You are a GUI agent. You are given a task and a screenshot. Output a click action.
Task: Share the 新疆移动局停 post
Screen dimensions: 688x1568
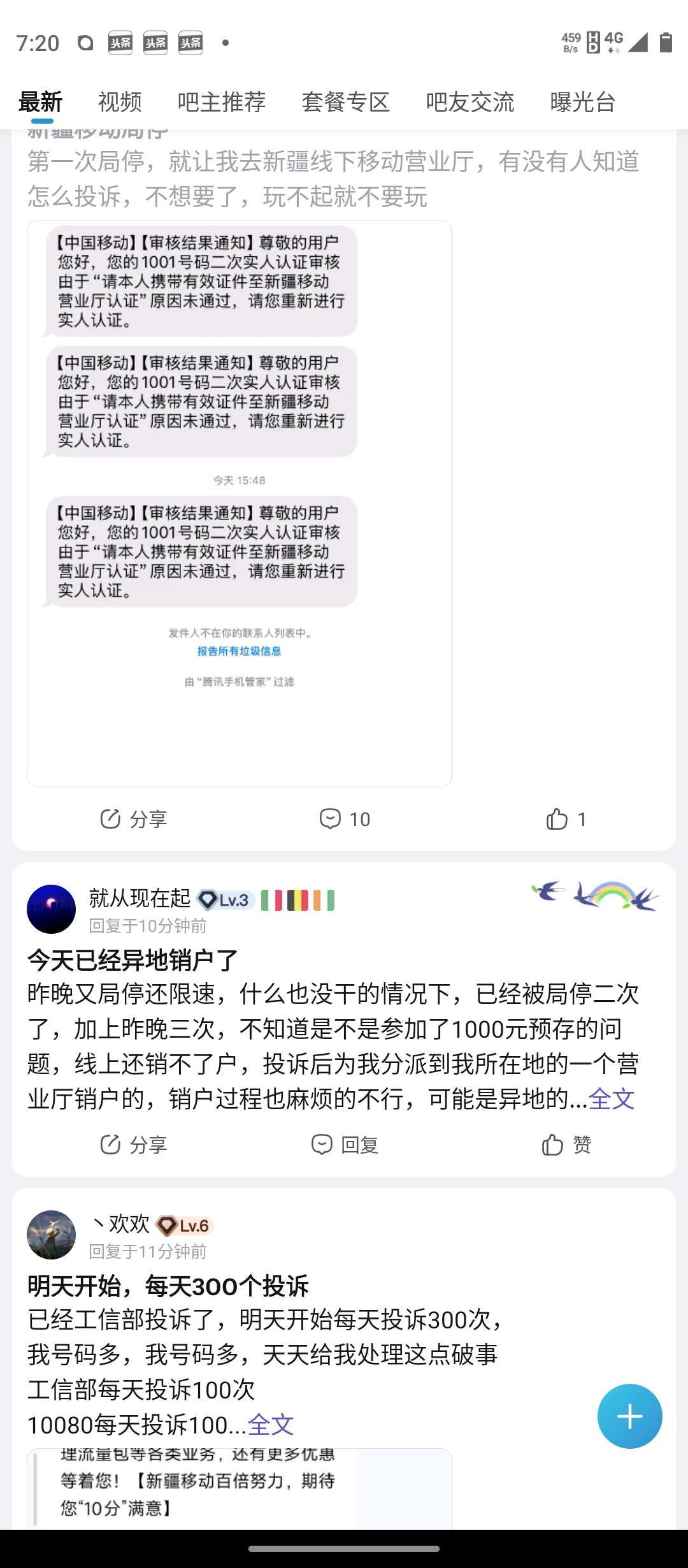pyautogui.click(x=134, y=819)
